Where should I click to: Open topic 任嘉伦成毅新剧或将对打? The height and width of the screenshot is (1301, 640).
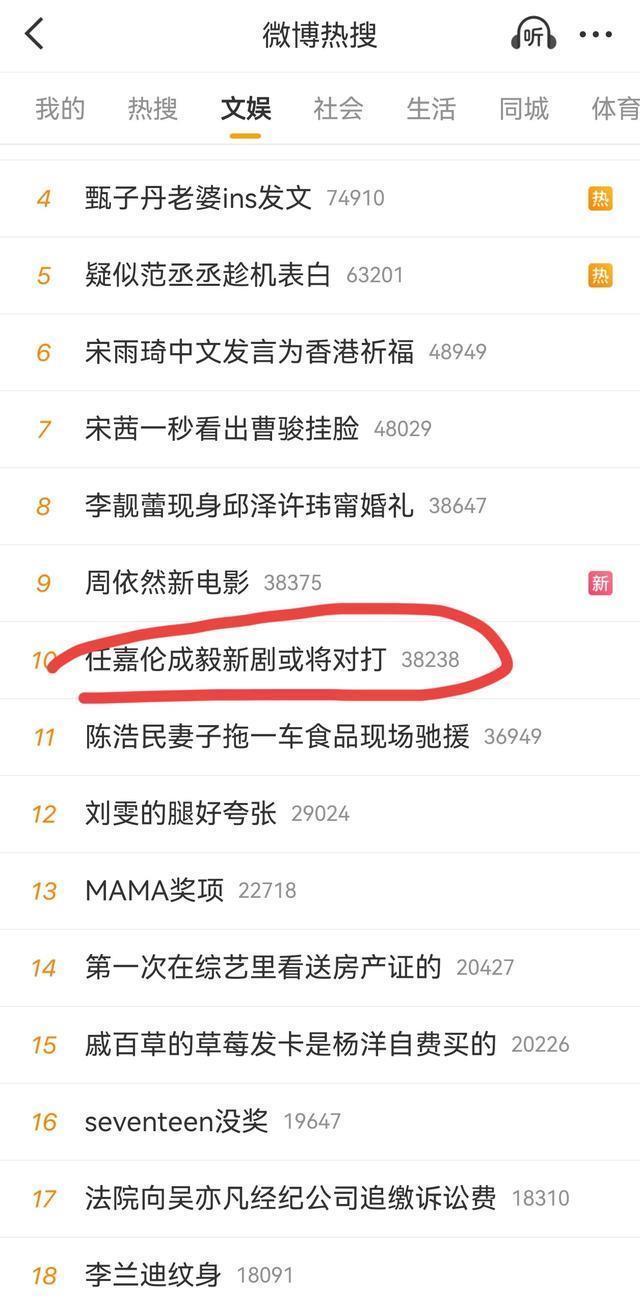click(235, 660)
